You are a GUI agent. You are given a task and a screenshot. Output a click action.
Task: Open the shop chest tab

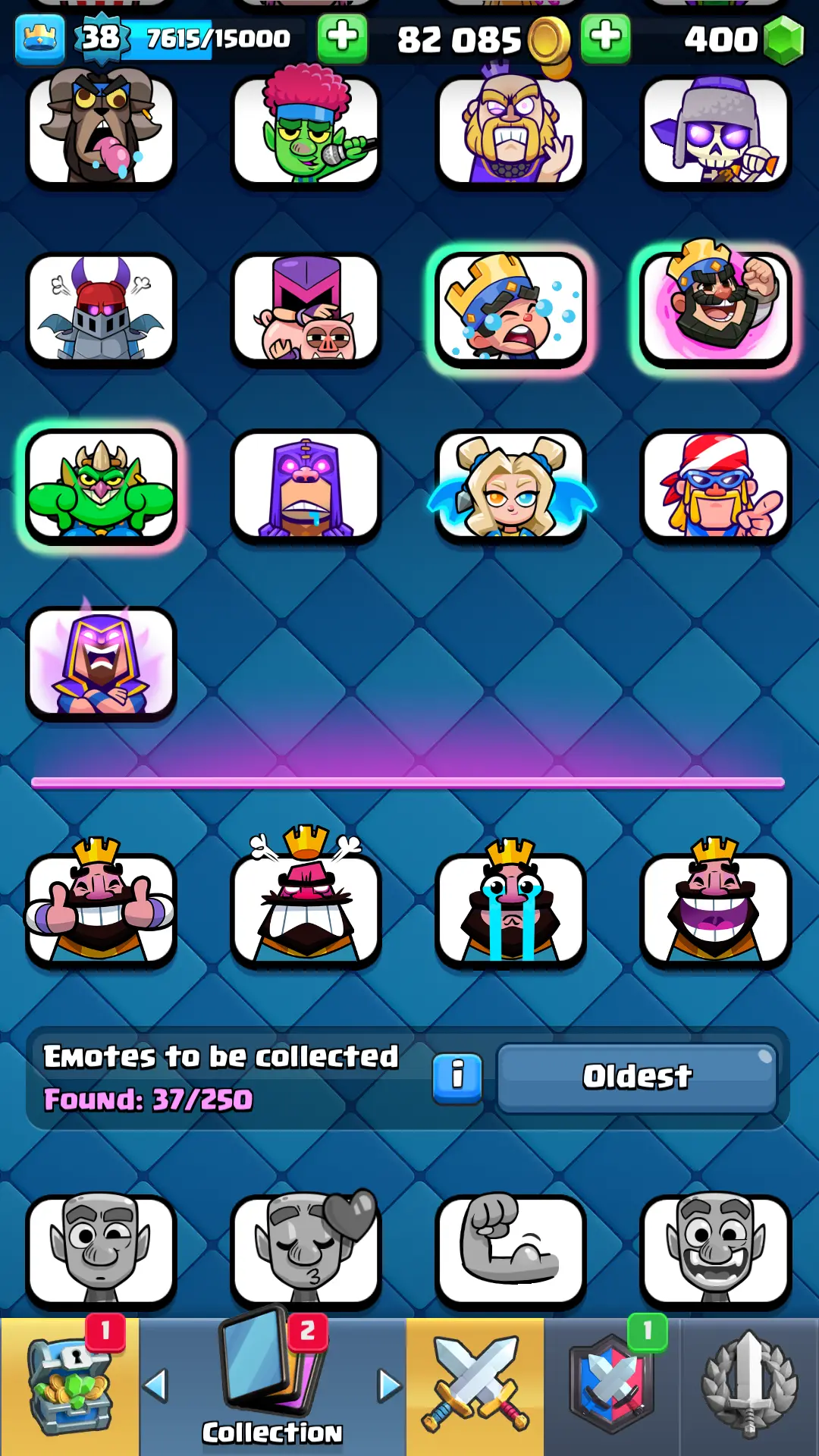click(x=69, y=1386)
